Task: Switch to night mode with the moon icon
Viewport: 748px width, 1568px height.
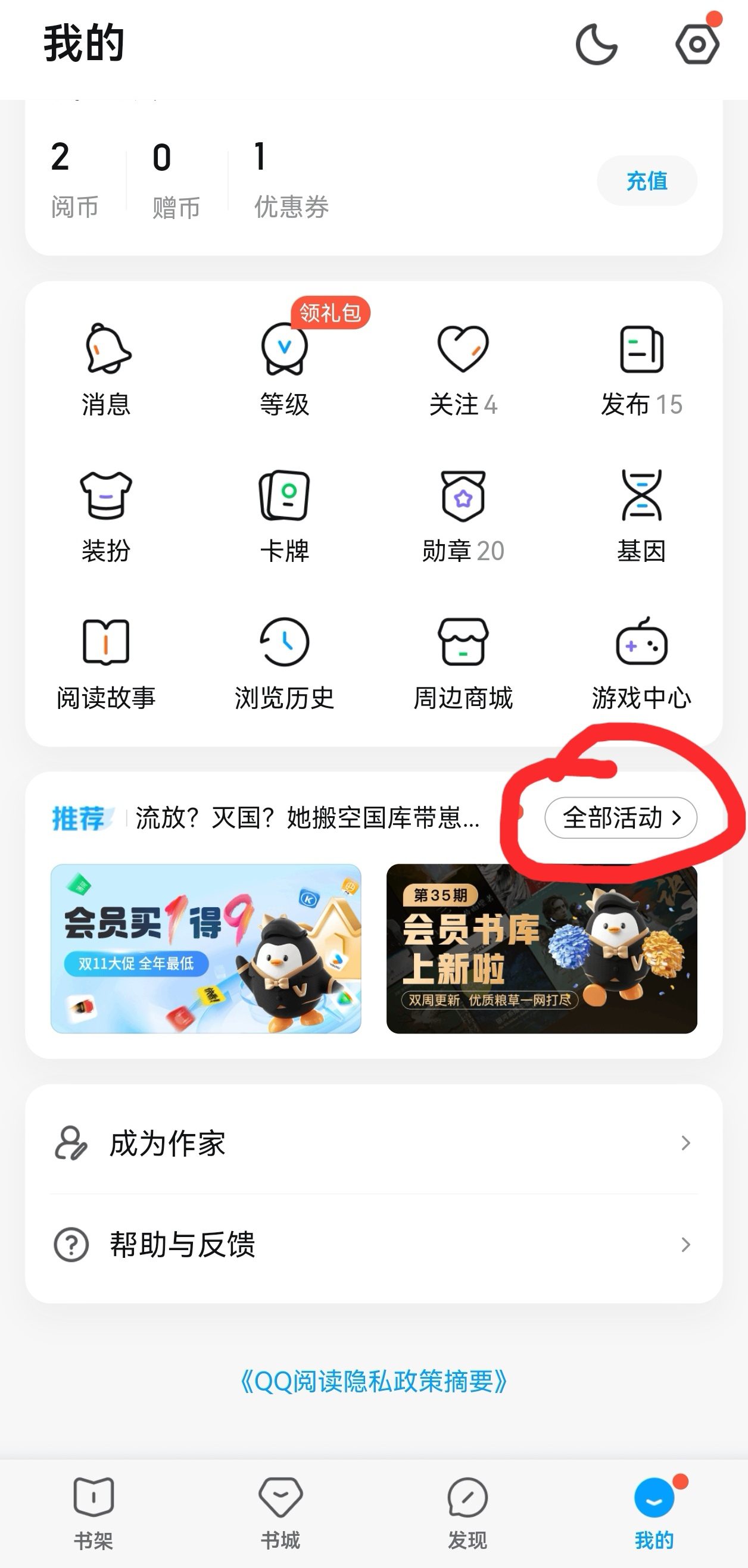Action: (596, 44)
